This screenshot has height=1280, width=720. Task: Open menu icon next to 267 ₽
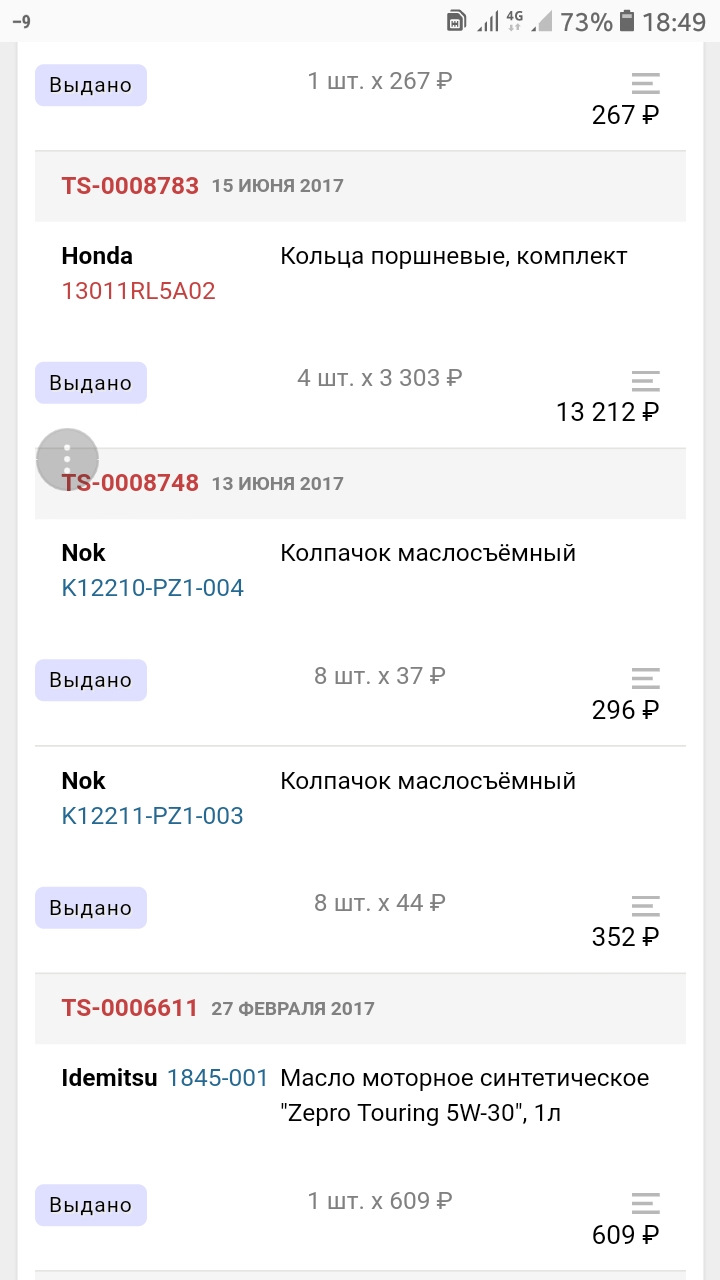click(646, 83)
